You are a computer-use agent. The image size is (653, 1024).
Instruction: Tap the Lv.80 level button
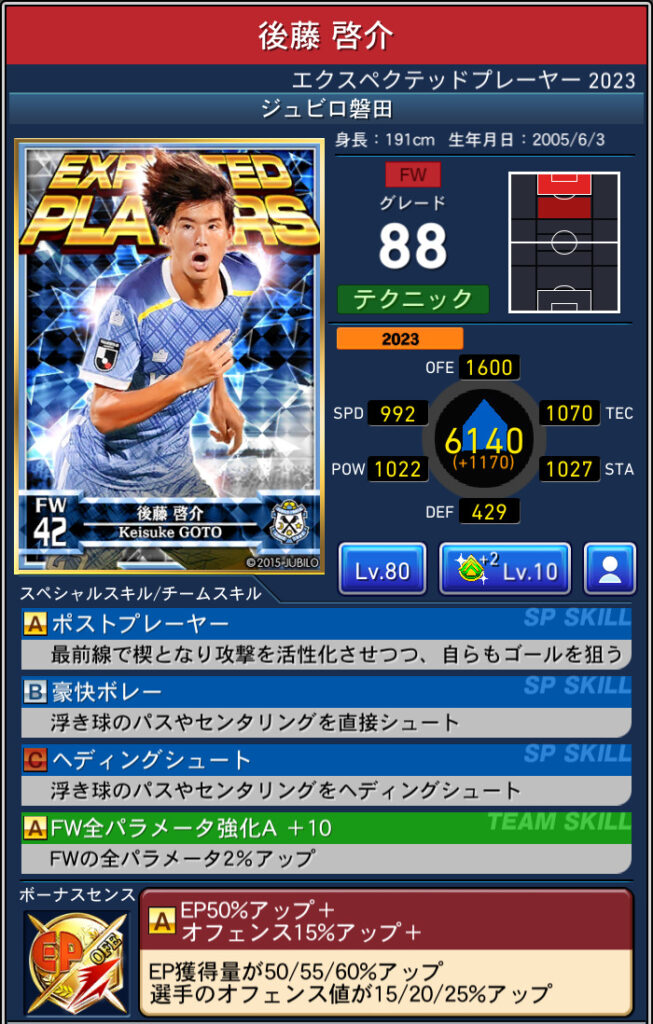point(382,570)
